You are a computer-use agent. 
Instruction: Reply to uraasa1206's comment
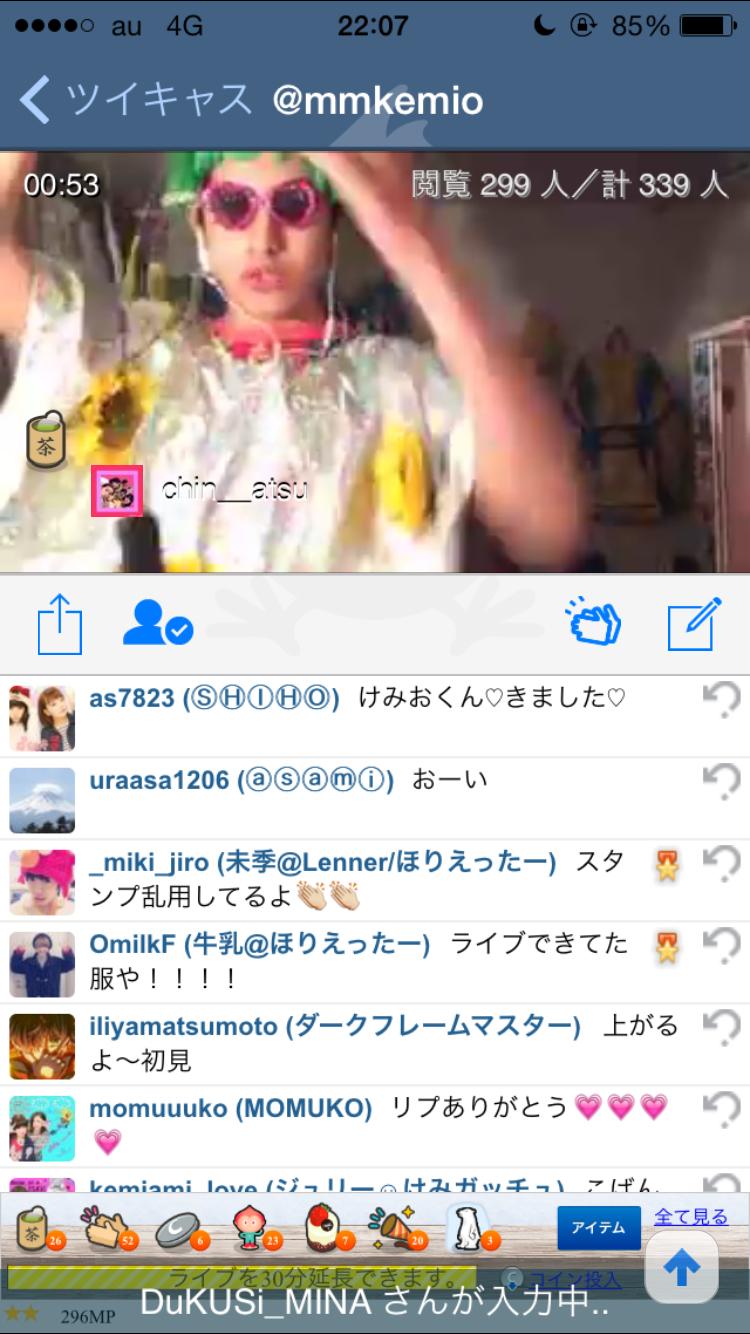720,781
